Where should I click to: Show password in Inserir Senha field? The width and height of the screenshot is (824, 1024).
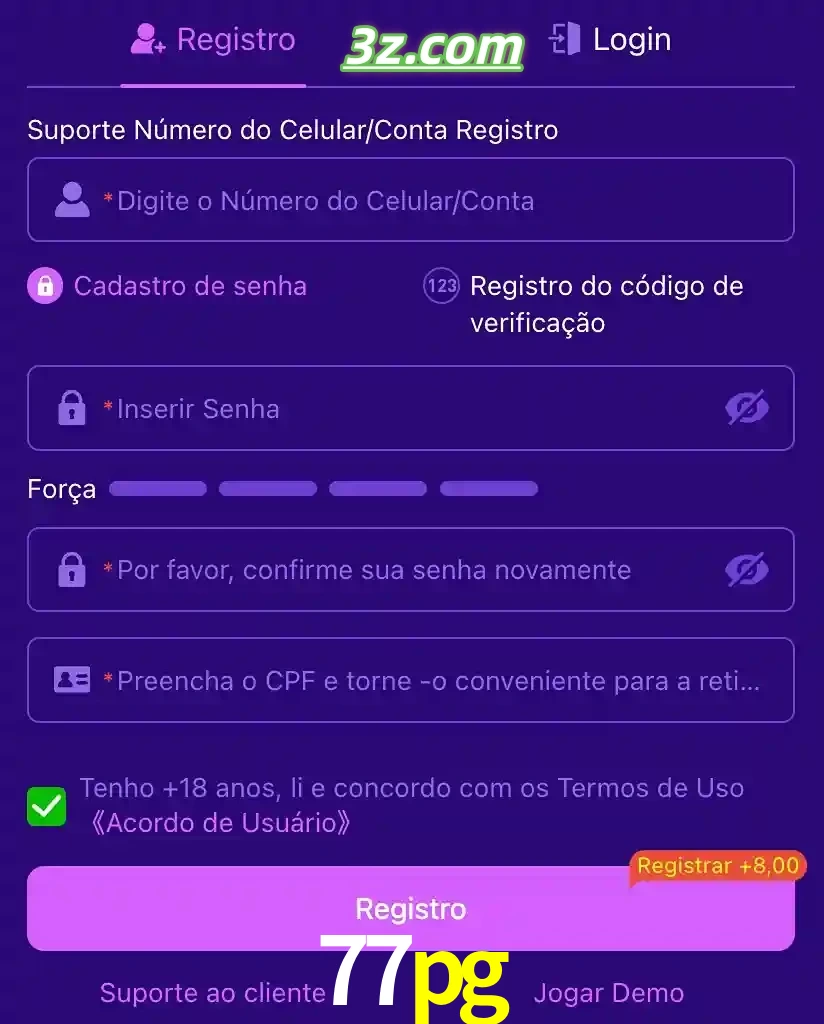point(746,408)
